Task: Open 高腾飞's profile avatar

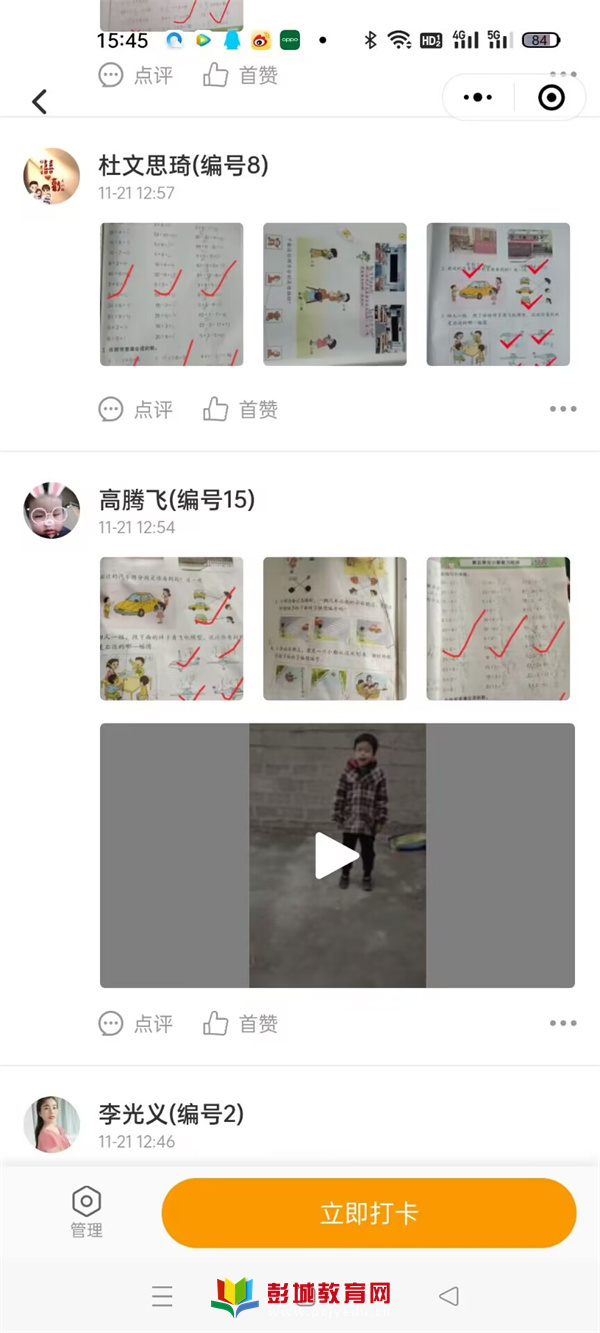Action: click(x=51, y=510)
